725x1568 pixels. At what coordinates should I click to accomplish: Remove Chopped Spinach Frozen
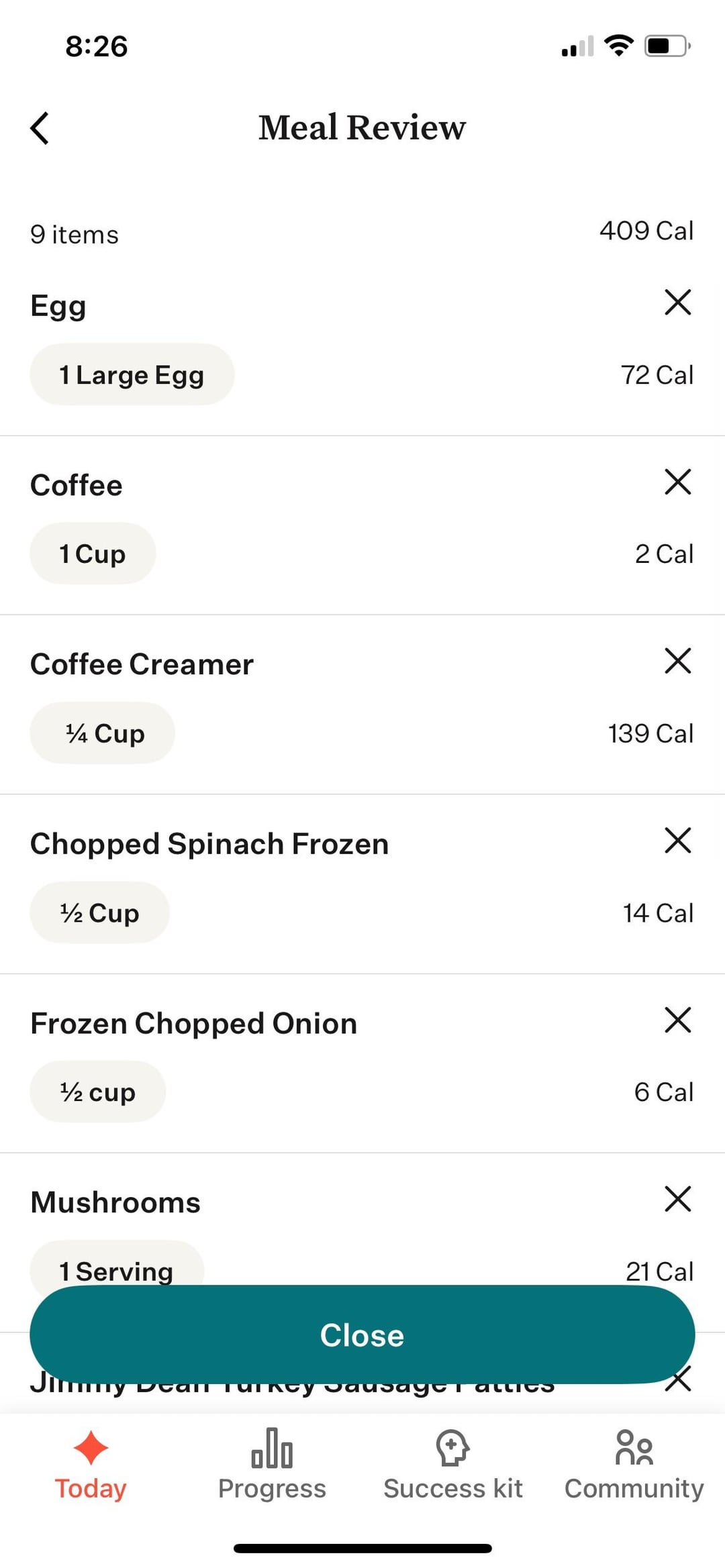tap(677, 840)
